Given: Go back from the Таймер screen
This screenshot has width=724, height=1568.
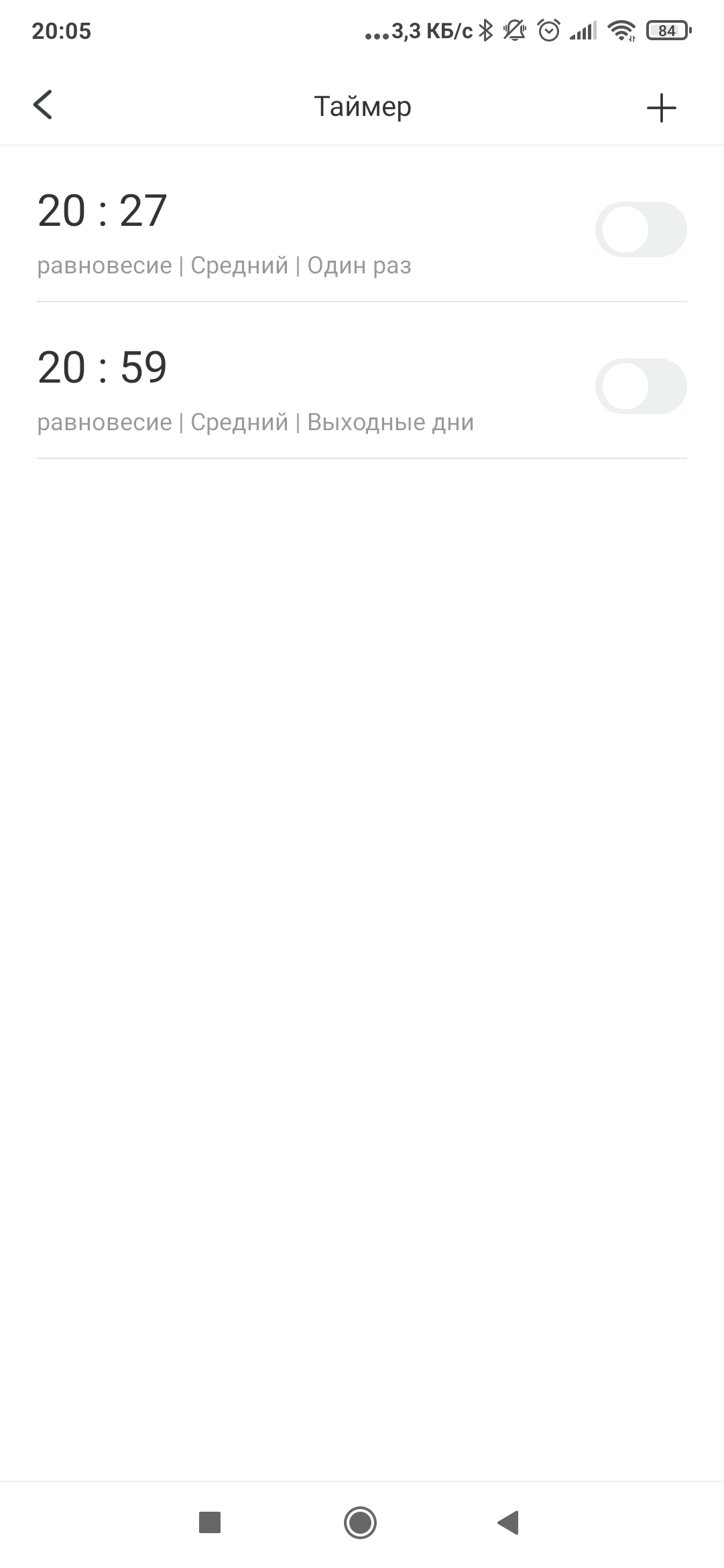Looking at the screenshot, I should click(43, 105).
